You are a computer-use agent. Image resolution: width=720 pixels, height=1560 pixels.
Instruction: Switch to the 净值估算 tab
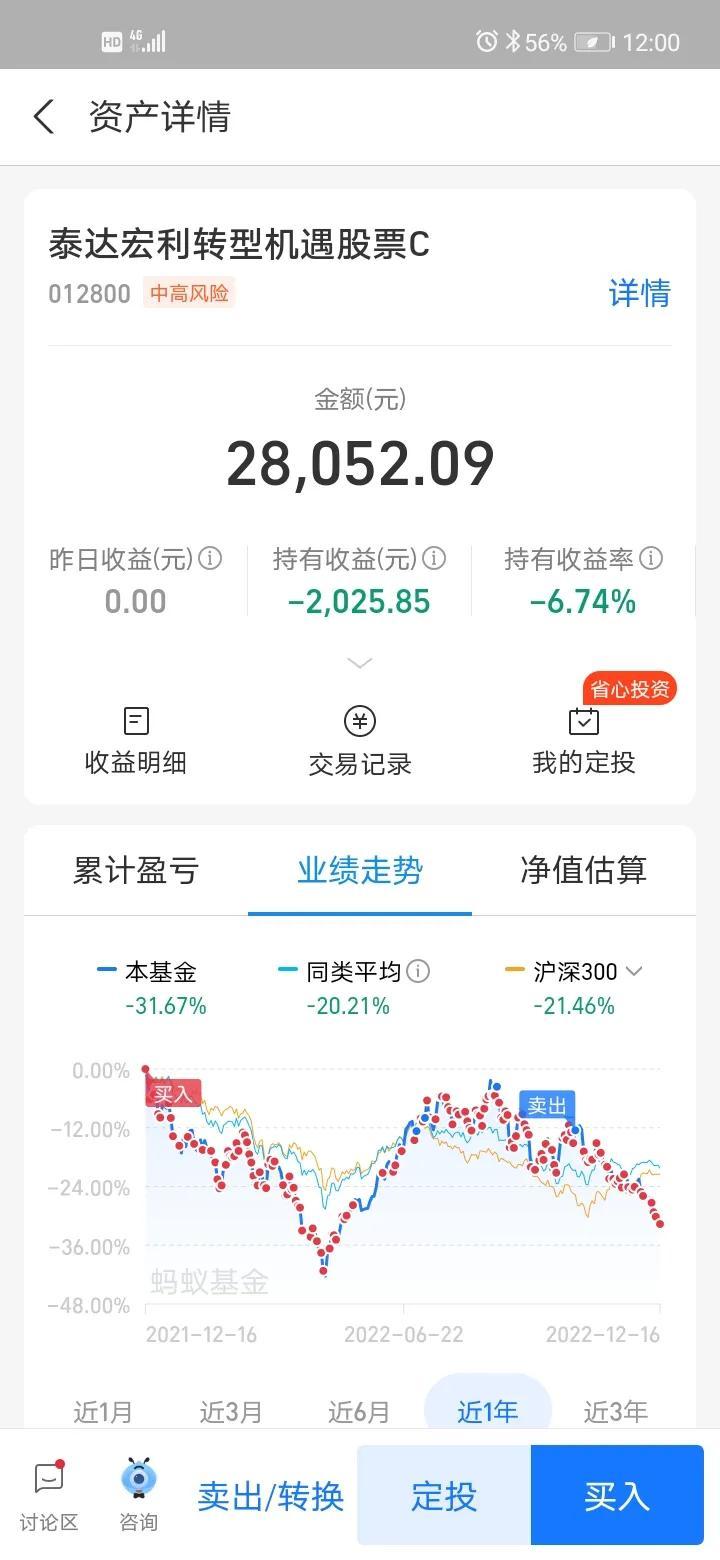click(x=583, y=870)
